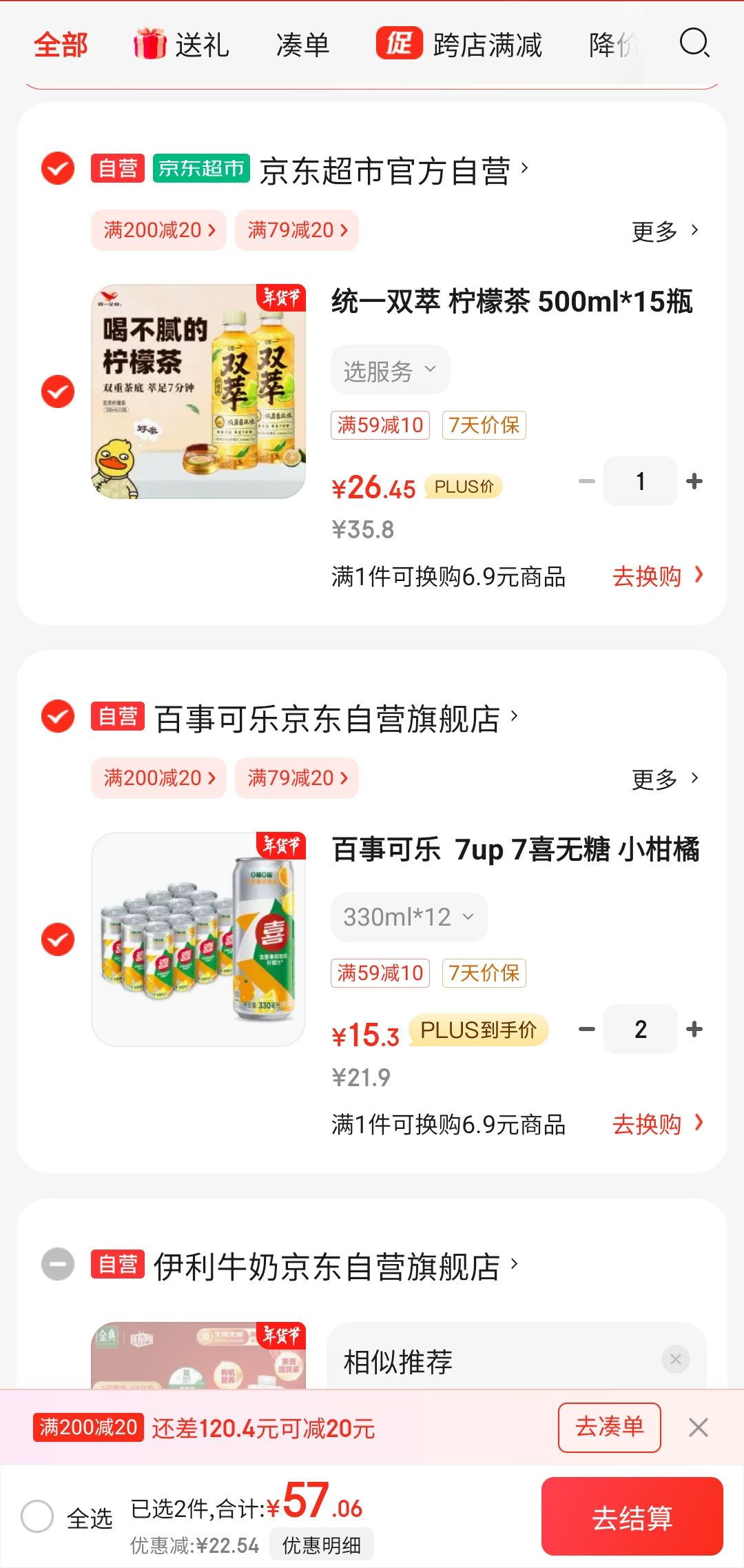Open the 选服务 dropdown
The height and width of the screenshot is (1568, 744).
390,369
